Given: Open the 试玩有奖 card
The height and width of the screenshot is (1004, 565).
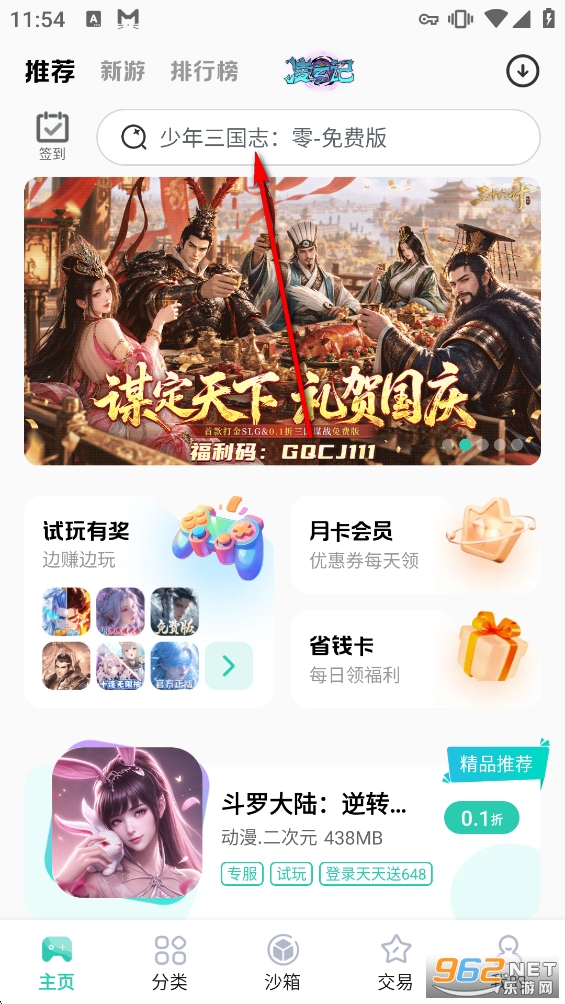Looking at the screenshot, I should (x=149, y=601).
